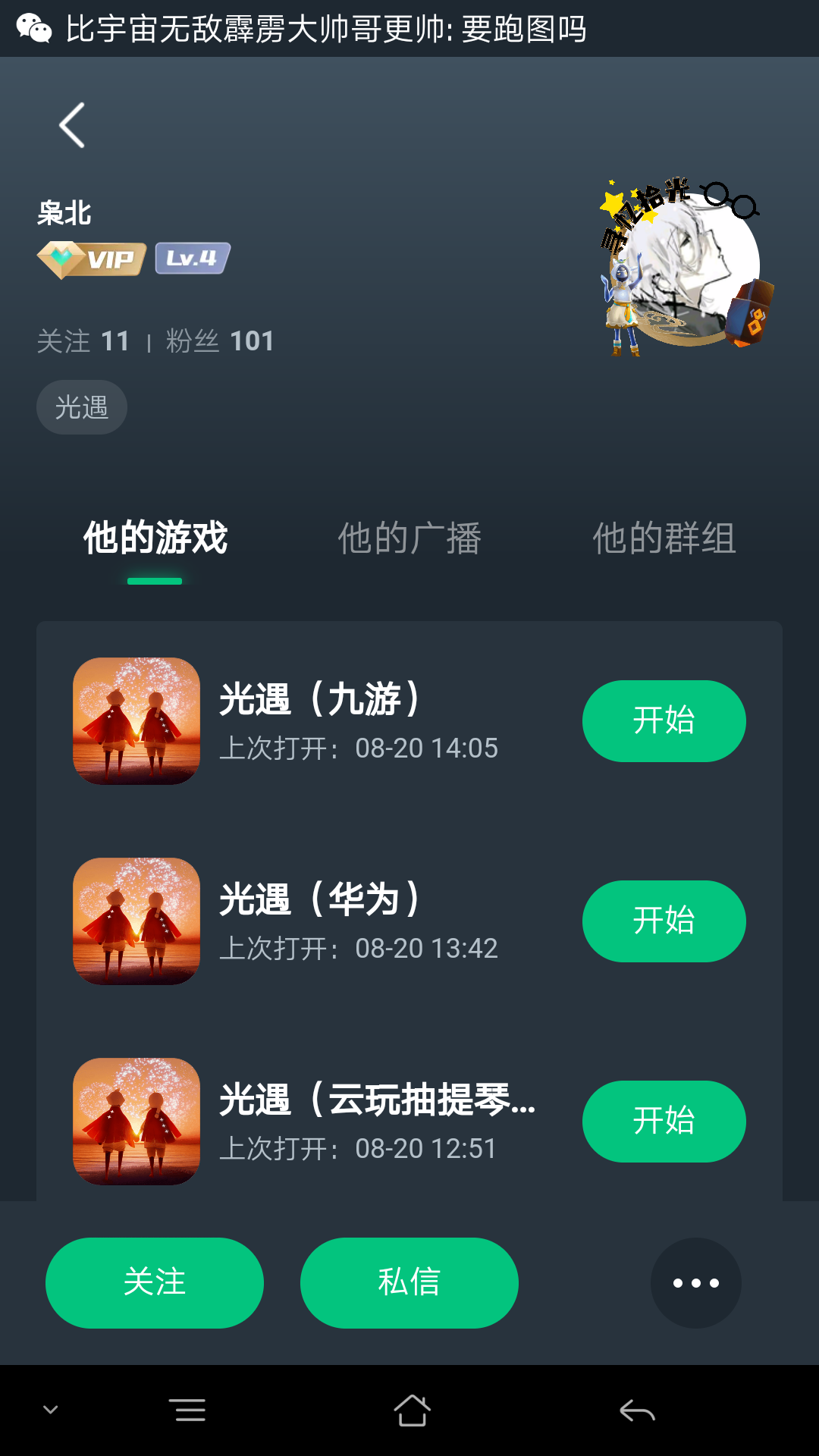
Task: View the 粉丝 101 followers list
Action: (220, 341)
